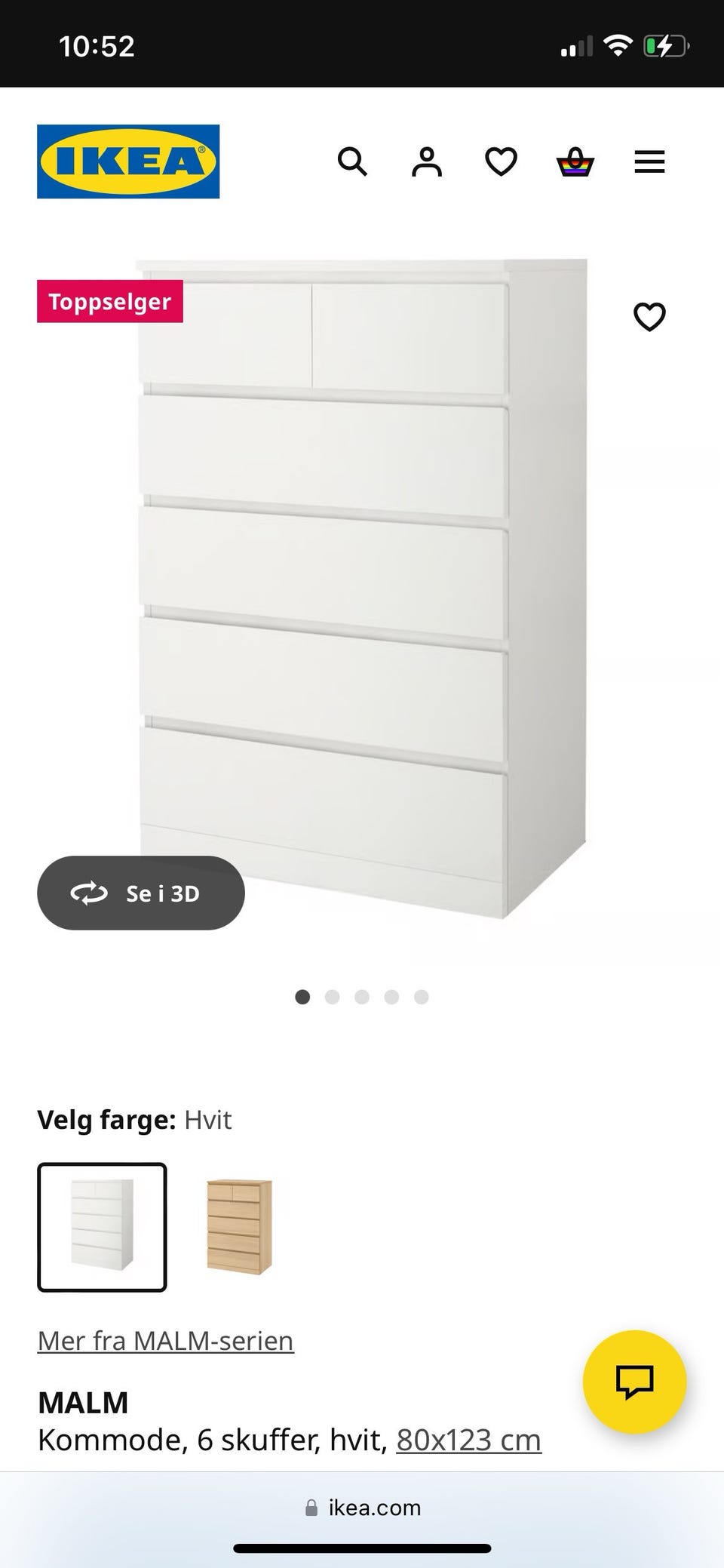
Task: Open the 80x123 cm size link
Action: click(x=468, y=1440)
